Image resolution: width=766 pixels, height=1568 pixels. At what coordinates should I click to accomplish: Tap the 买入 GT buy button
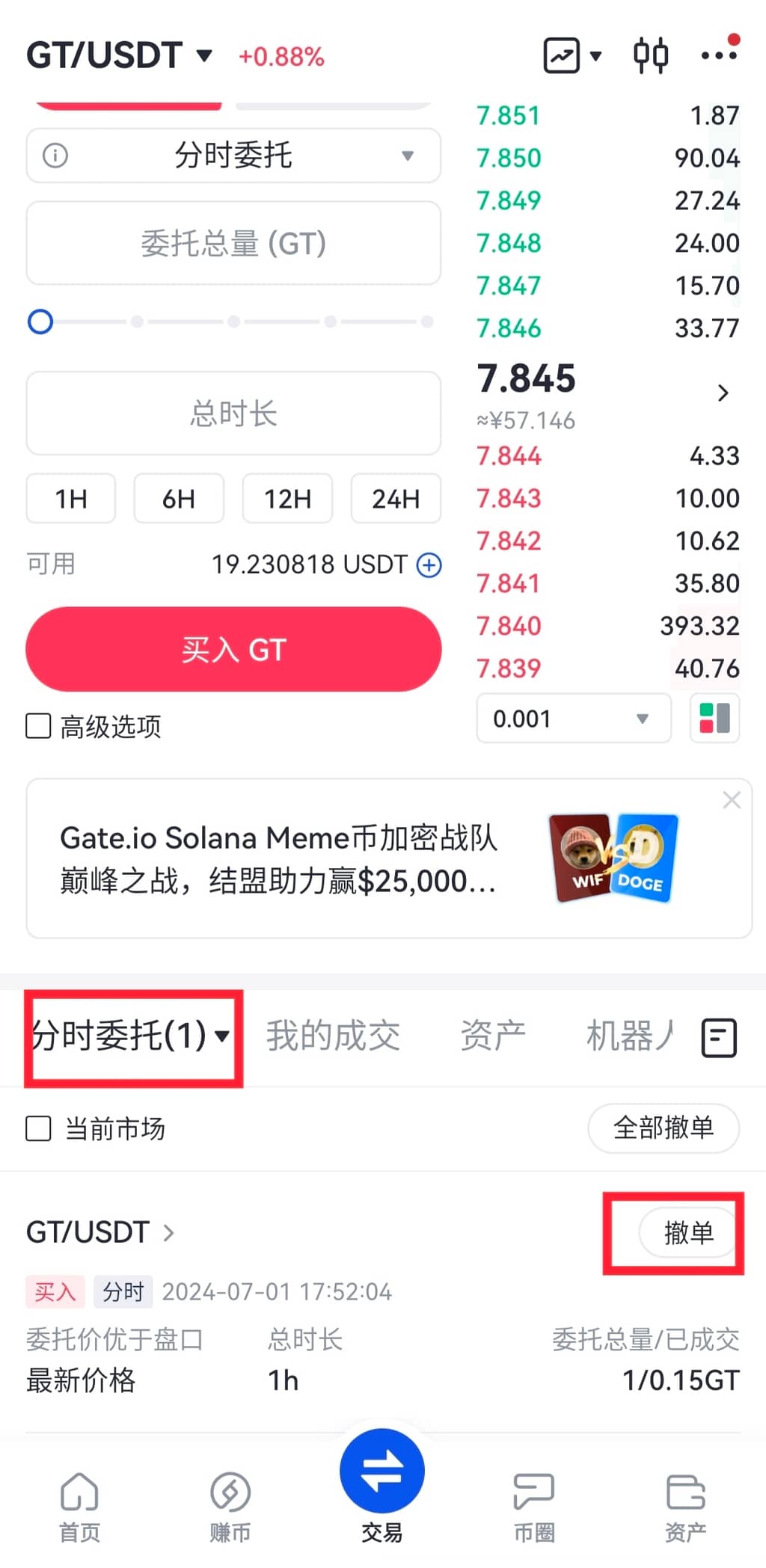tap(233, 649)
